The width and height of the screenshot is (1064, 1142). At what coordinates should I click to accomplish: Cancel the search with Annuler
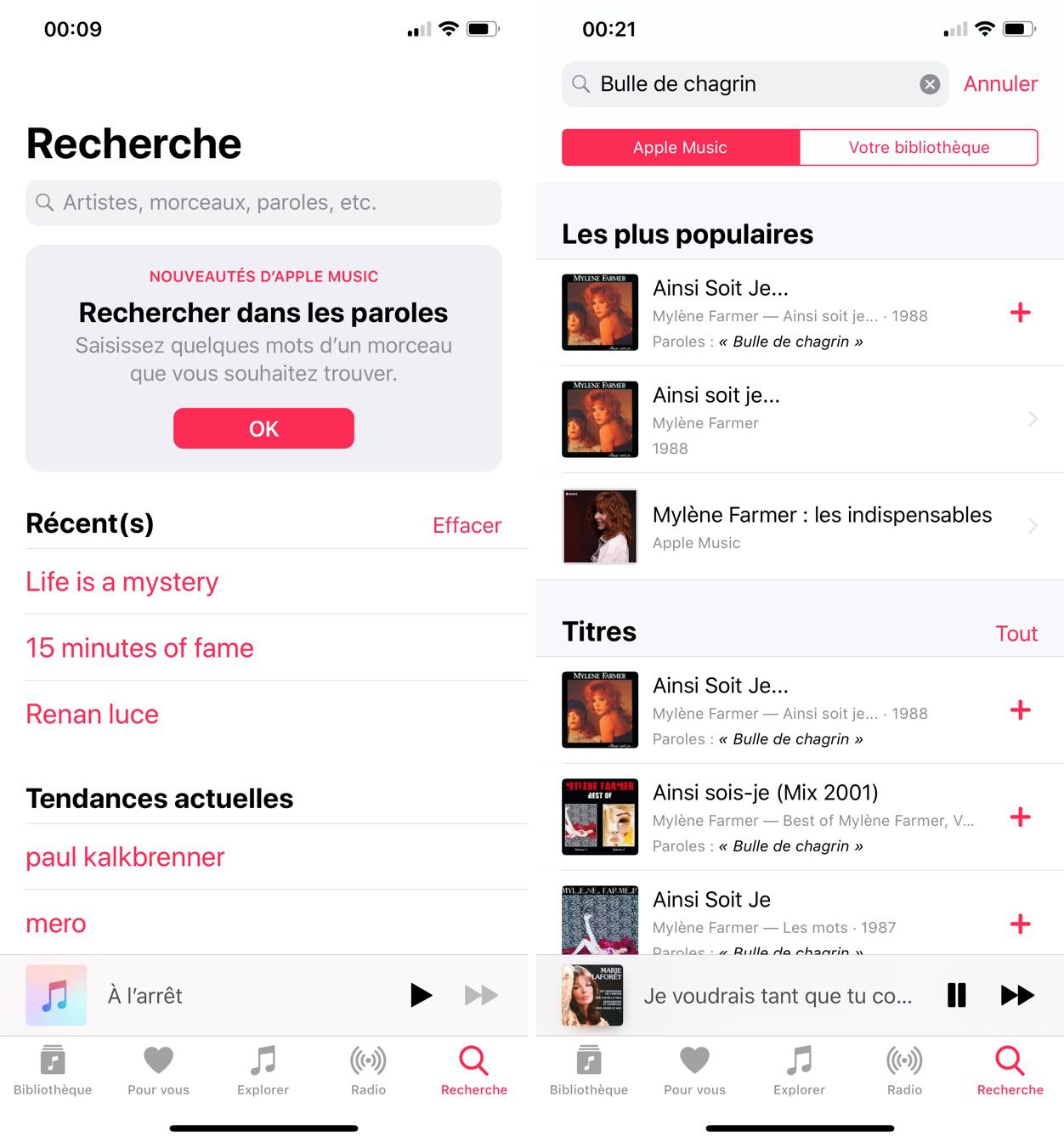[x=1000, y=84]
